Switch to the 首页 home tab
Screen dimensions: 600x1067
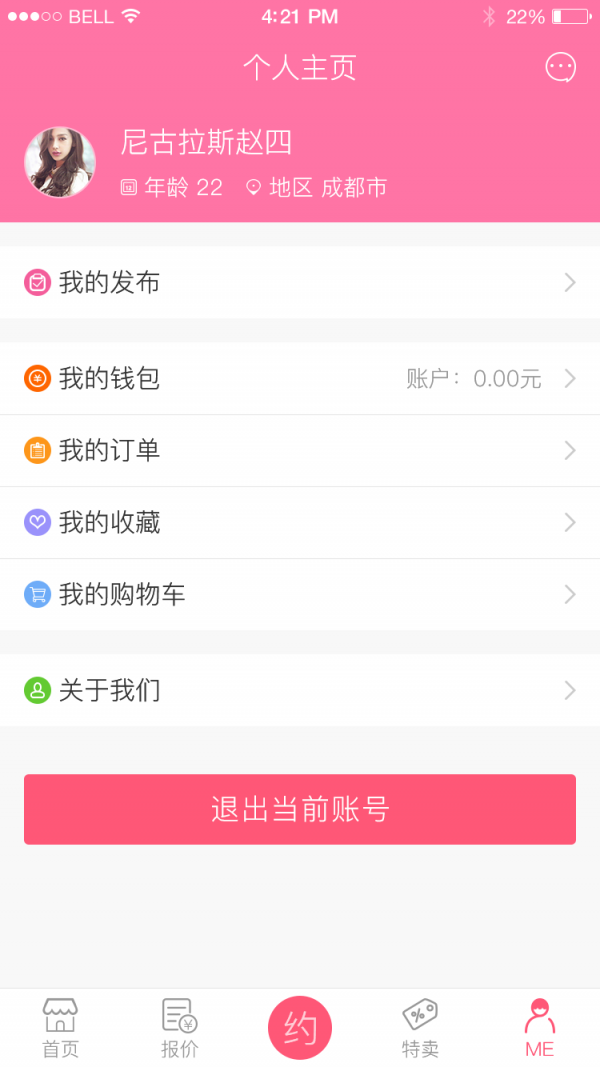(x=60, y=1028)
